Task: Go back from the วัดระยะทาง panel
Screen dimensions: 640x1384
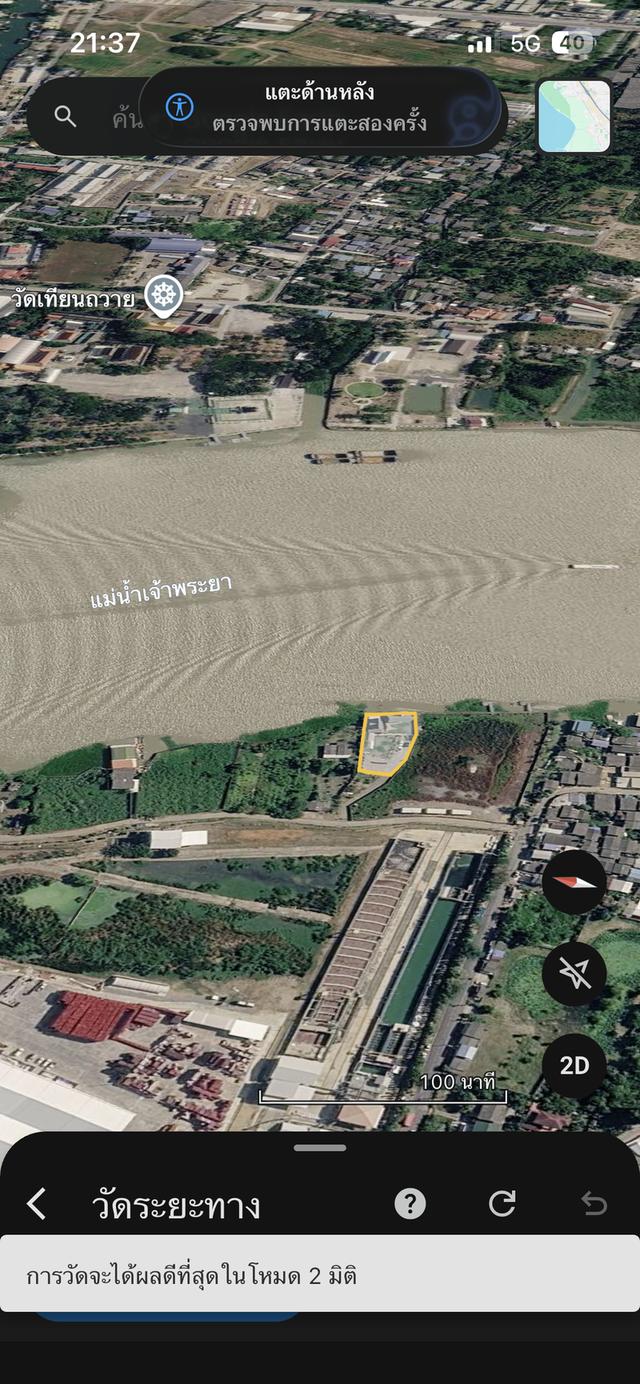Action: pos(37,1204)
